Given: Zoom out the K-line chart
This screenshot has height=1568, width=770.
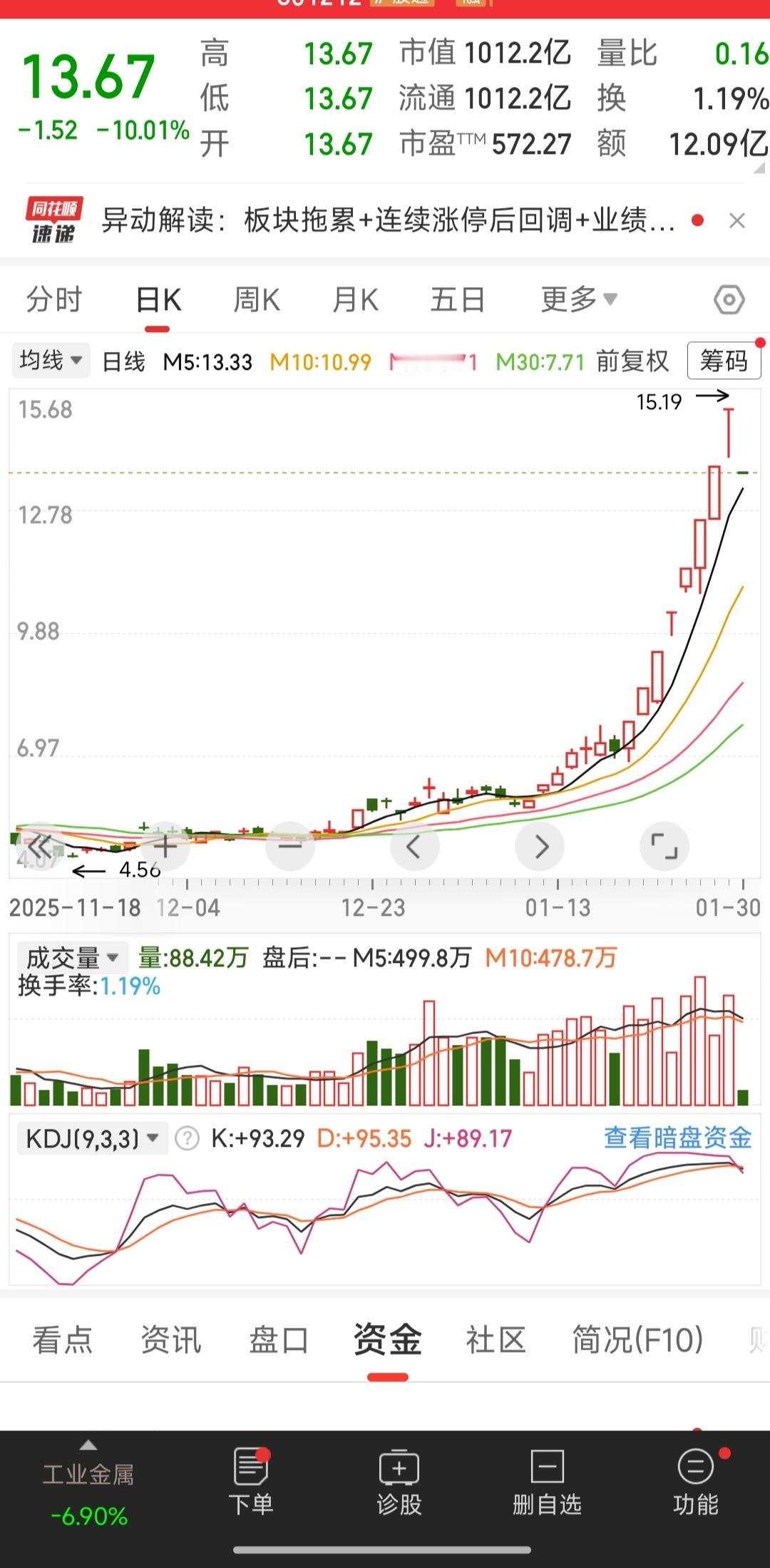Looking at the screenshot, I should click(x=290, y=847).
